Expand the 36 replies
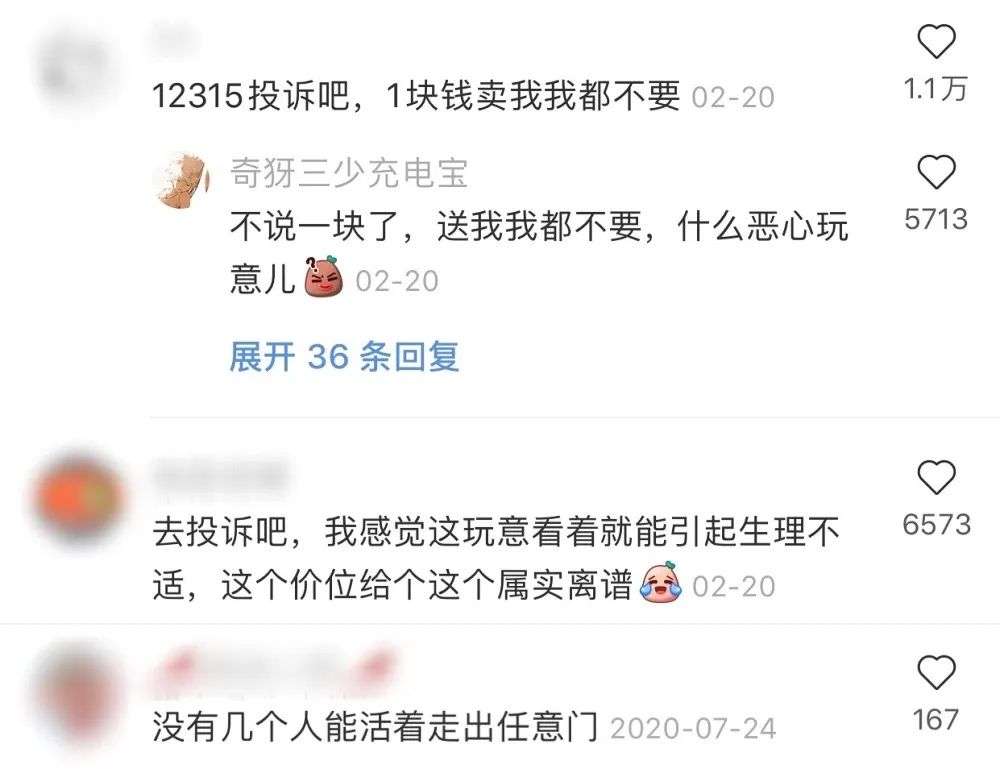 pos(344,356)
